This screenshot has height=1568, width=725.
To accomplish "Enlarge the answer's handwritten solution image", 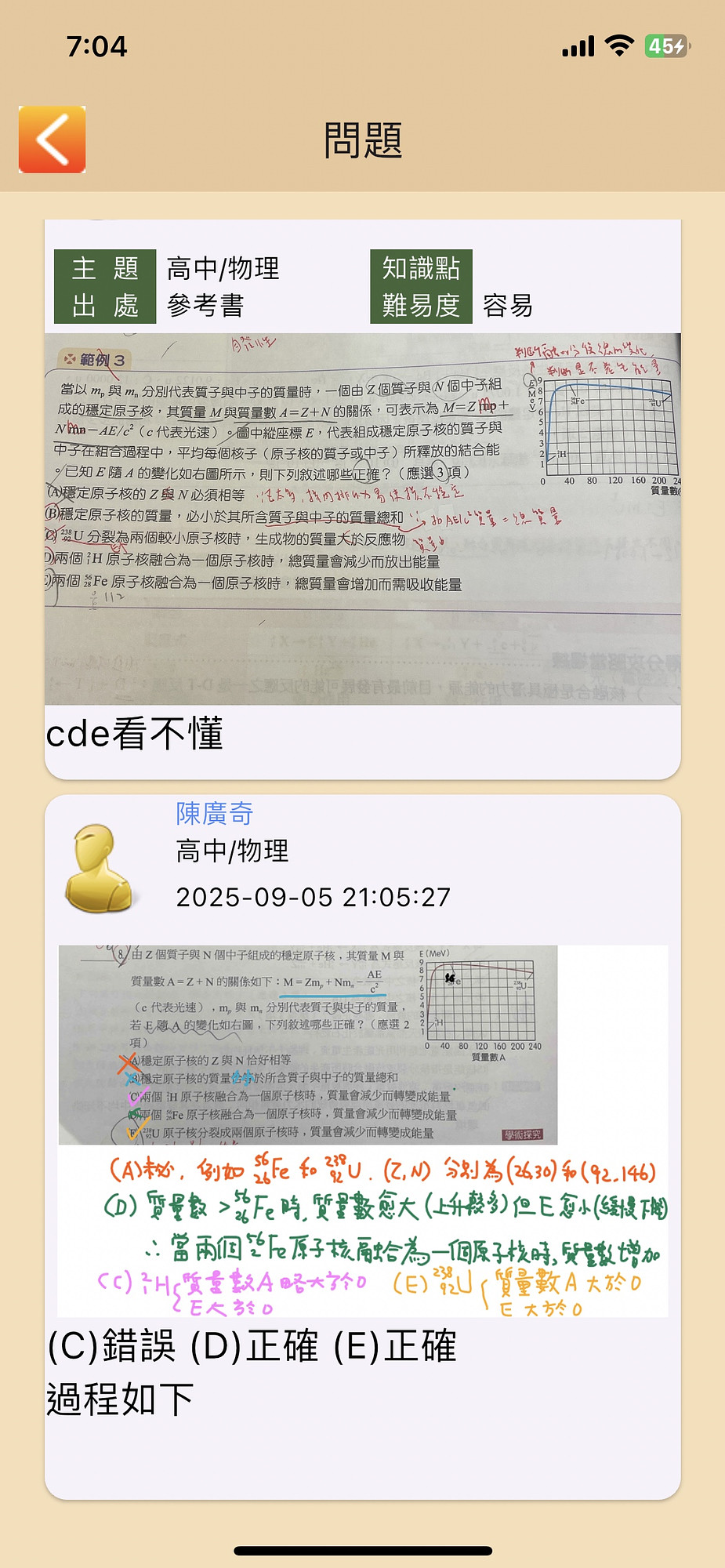I will (363, 1131).
